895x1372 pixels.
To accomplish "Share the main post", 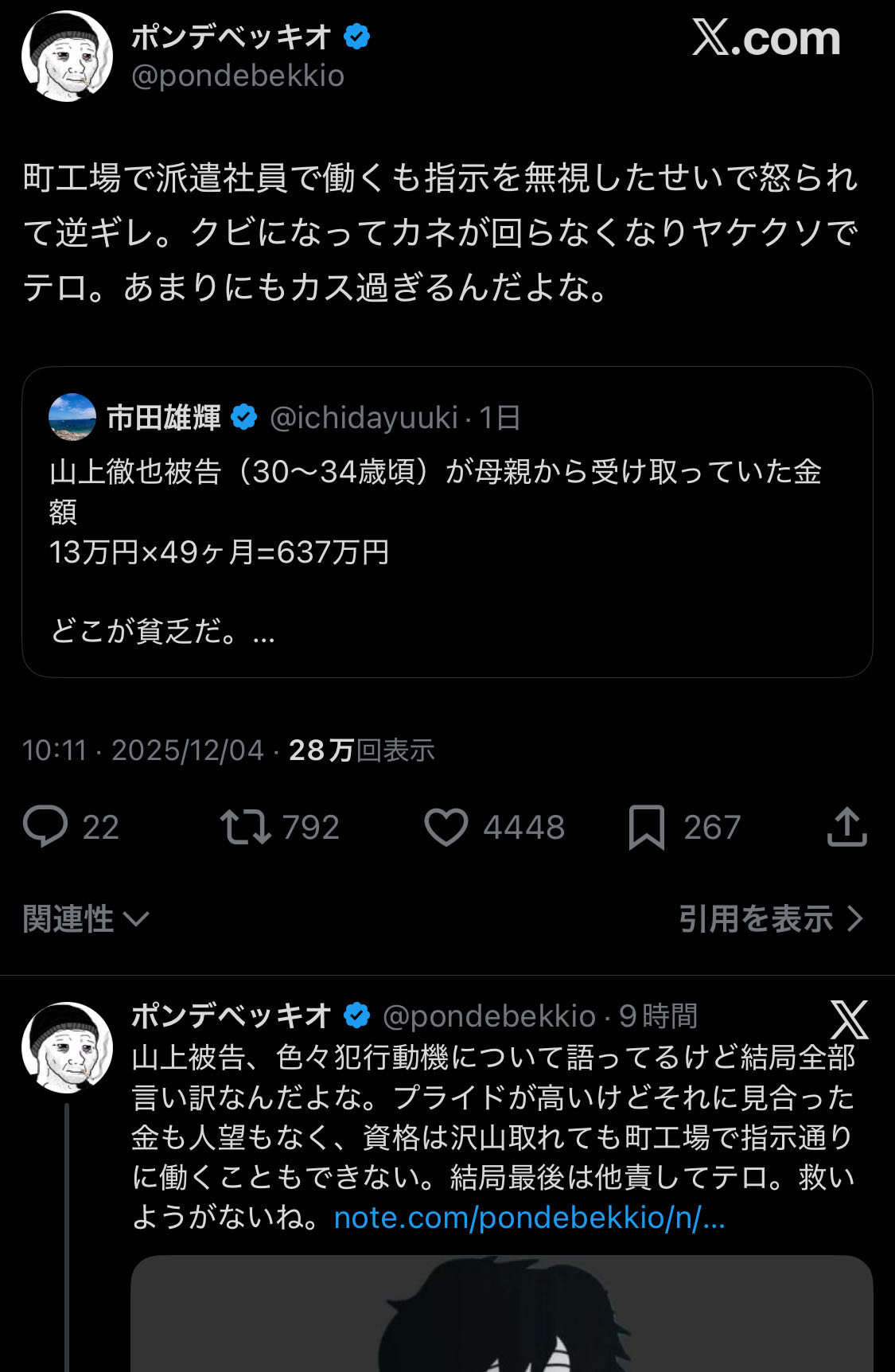I will coord(846,827).
